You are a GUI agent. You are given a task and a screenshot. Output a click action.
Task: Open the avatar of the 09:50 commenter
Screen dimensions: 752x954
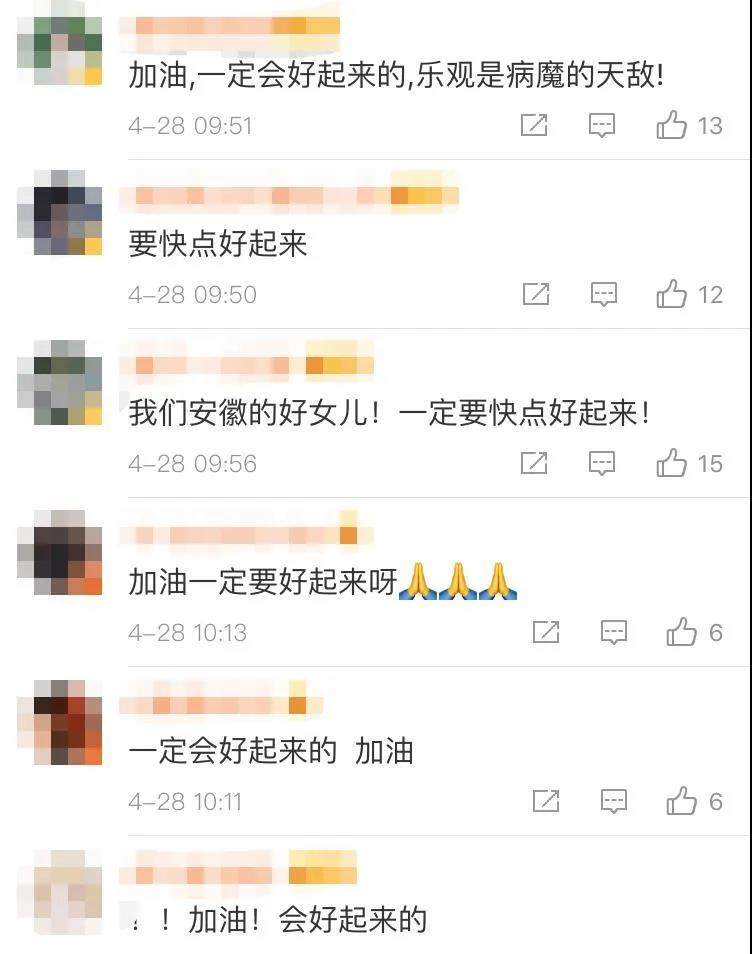60,212
